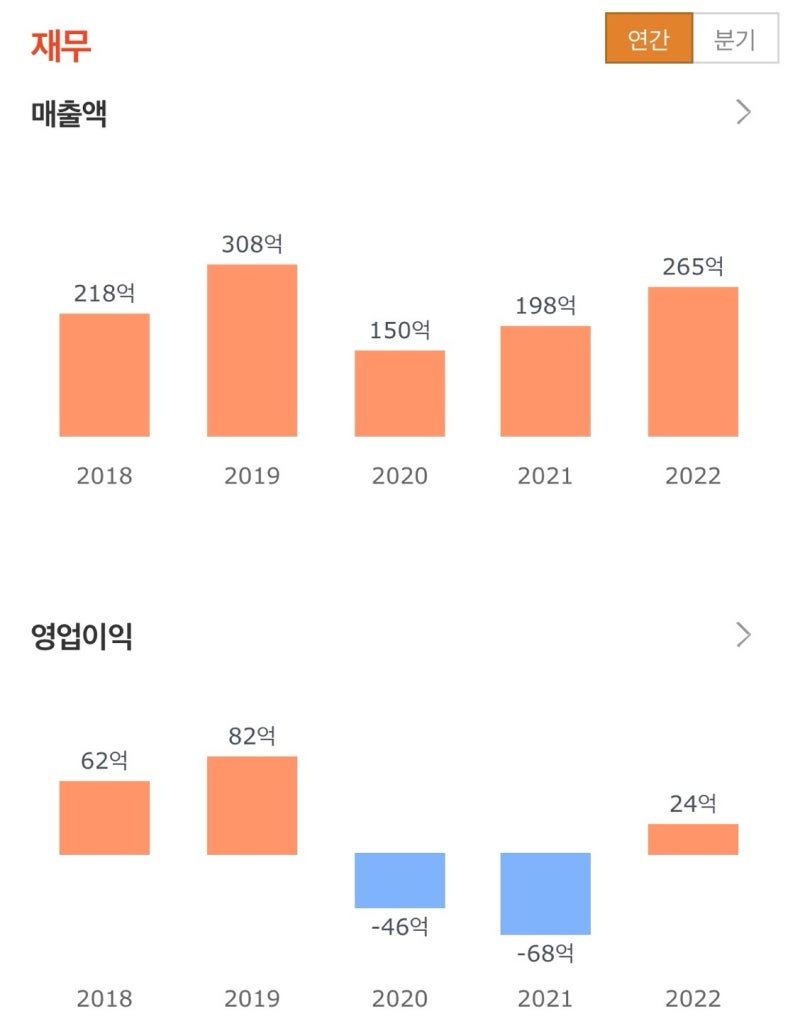Screen dimensions: 800x1021
Task: Click the 2018 revenue bar labeled 218억
Action: tap(104, 375)
